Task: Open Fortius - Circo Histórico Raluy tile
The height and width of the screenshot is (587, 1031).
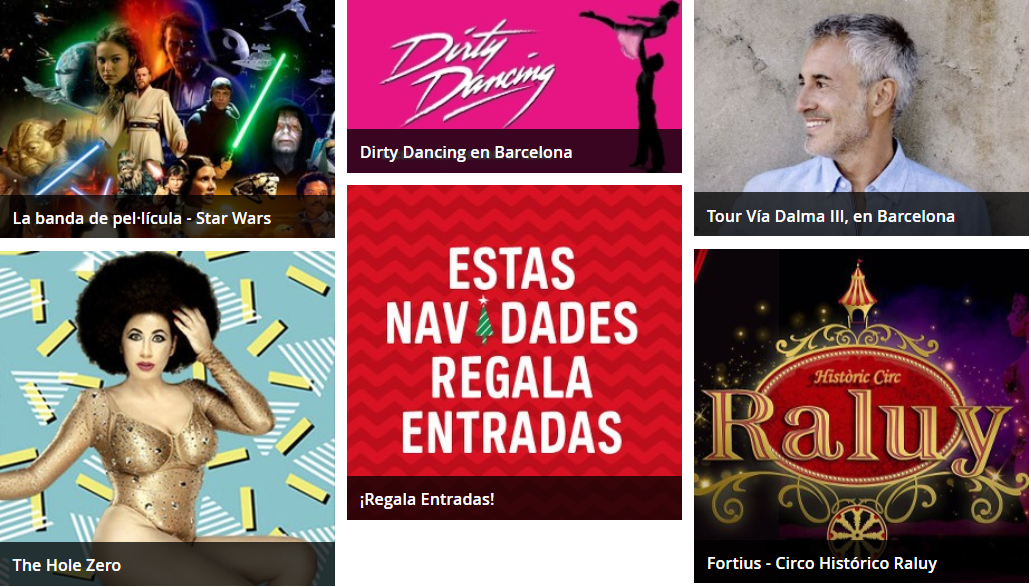Action: pyautogui.click(x=861, y=416)
